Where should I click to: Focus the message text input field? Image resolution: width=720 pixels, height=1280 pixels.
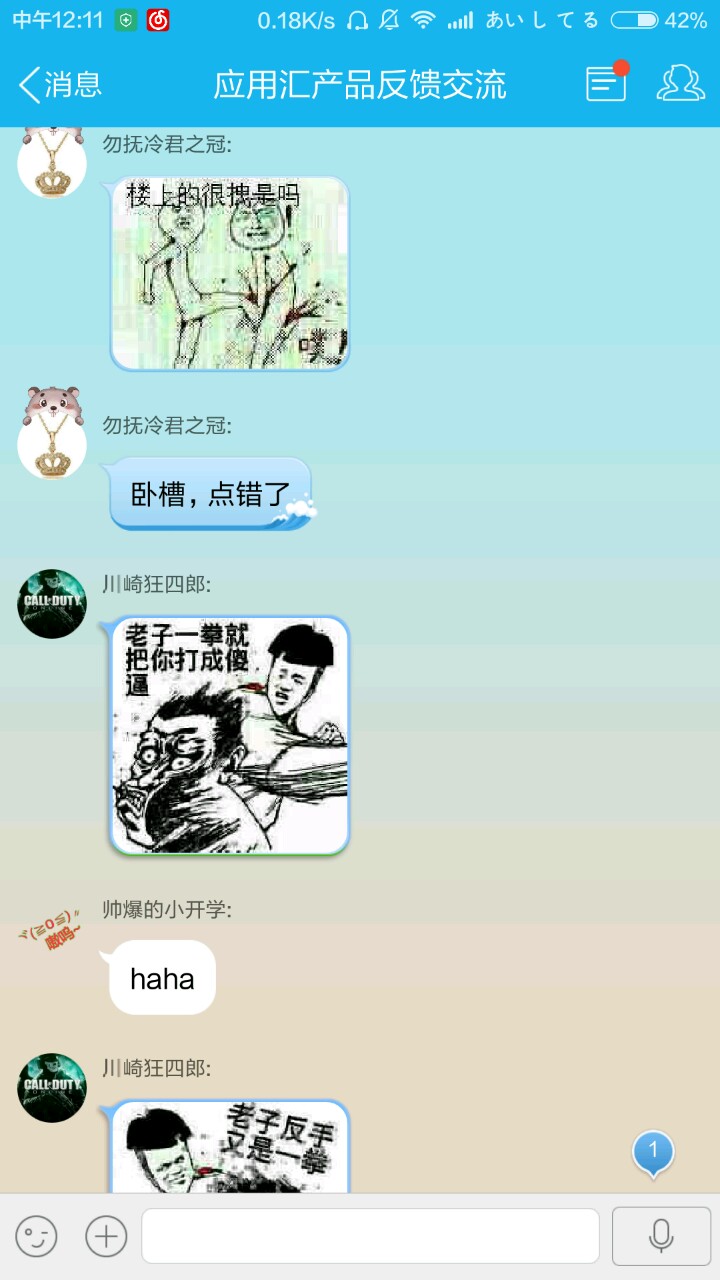click(x=370, y=1236)
